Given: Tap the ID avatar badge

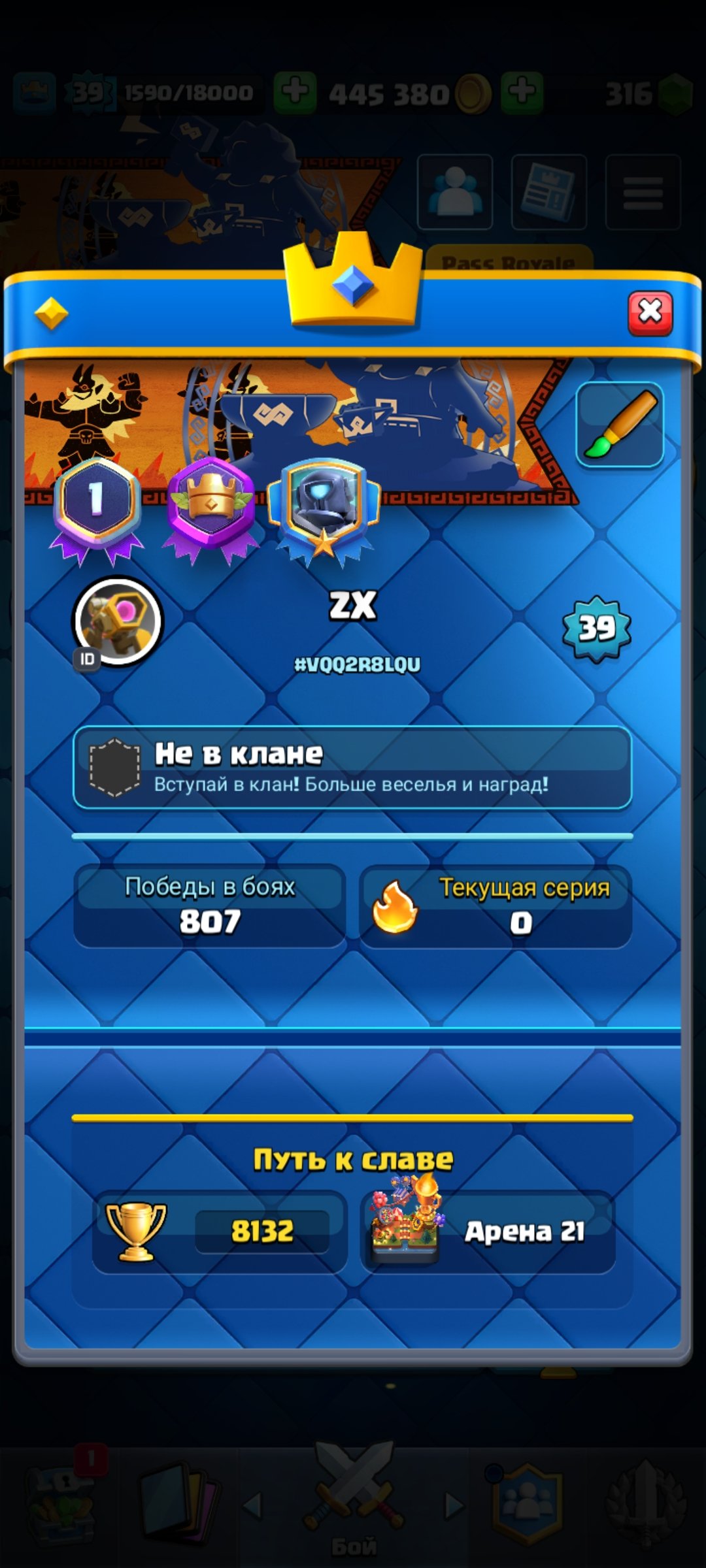Looking at the screenshot, I should pos(118,621).
